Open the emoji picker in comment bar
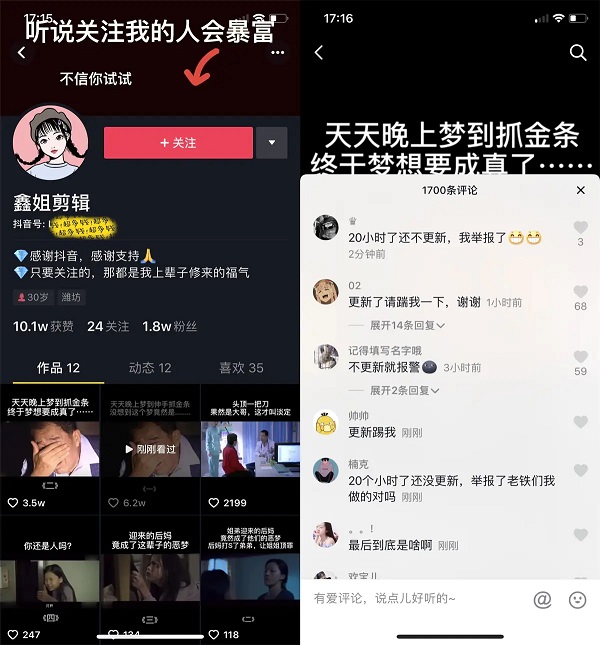The image size is (600, 645). coord(577,599)
